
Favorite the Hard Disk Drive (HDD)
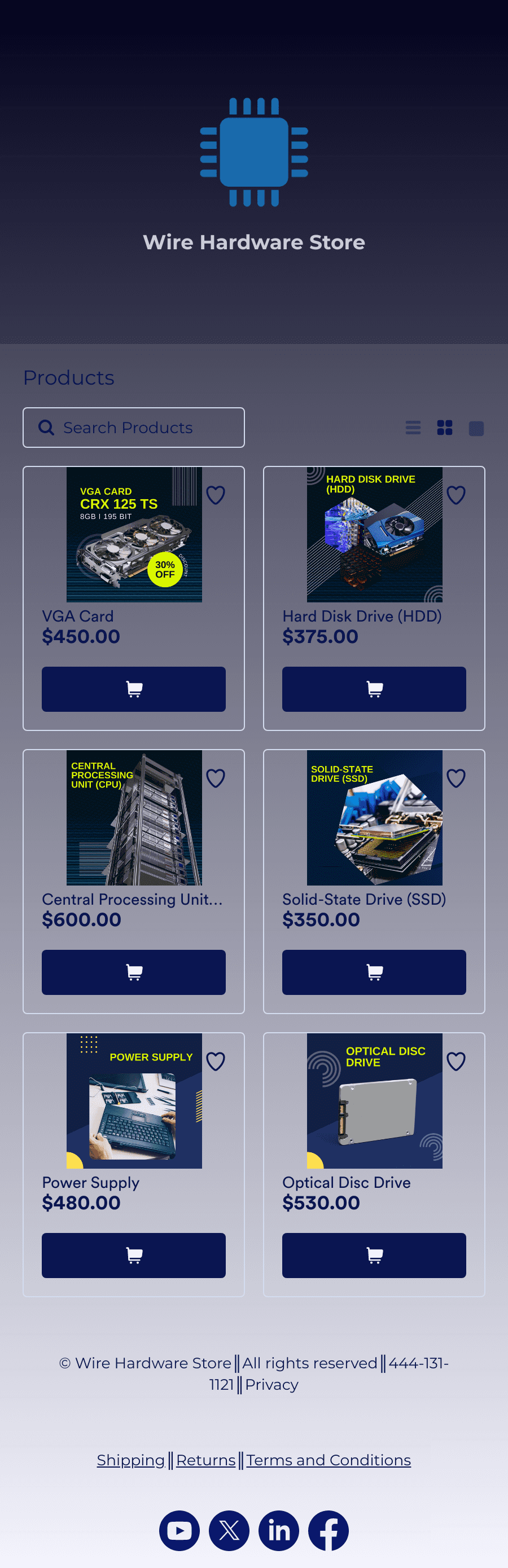456,495
